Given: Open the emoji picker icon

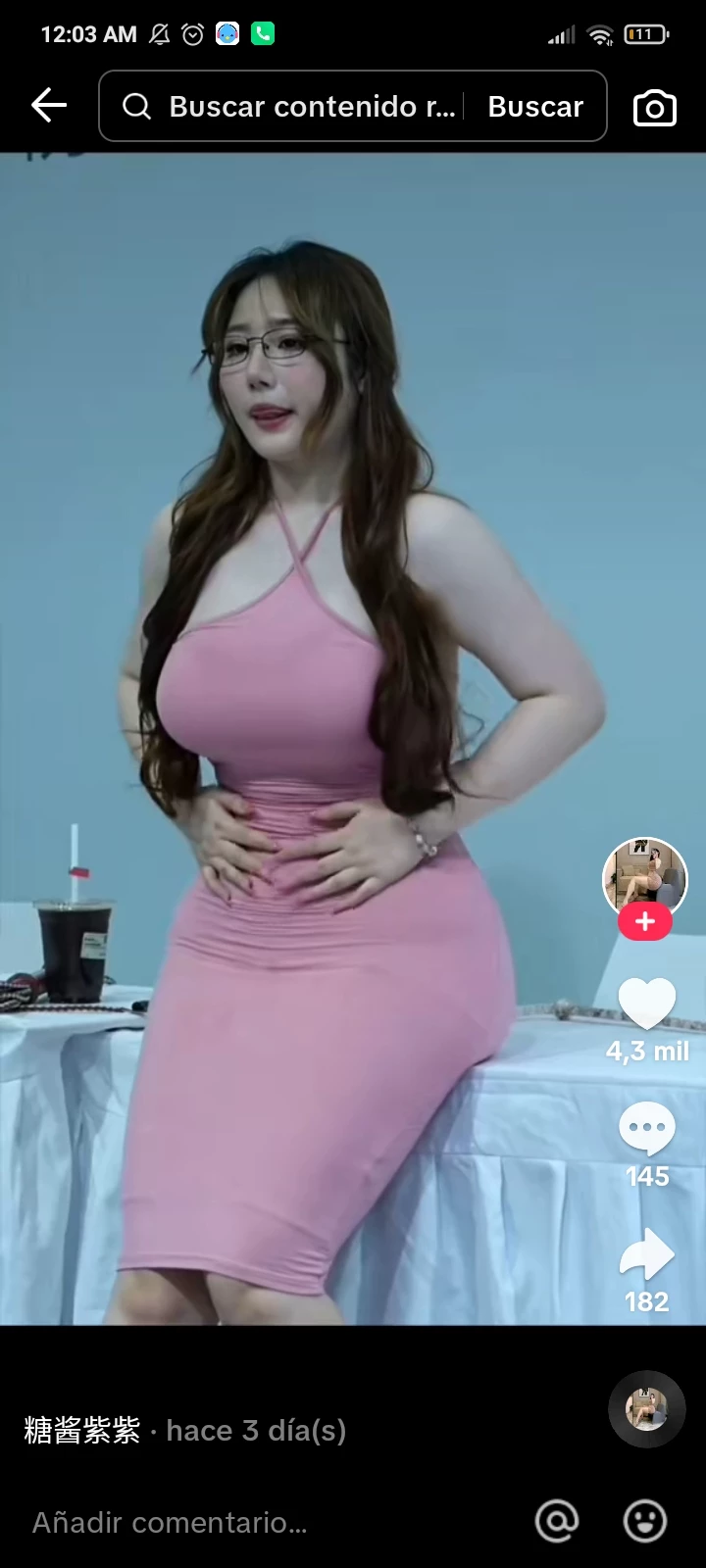Looking at the screenshot, I should pos(645,1521).
